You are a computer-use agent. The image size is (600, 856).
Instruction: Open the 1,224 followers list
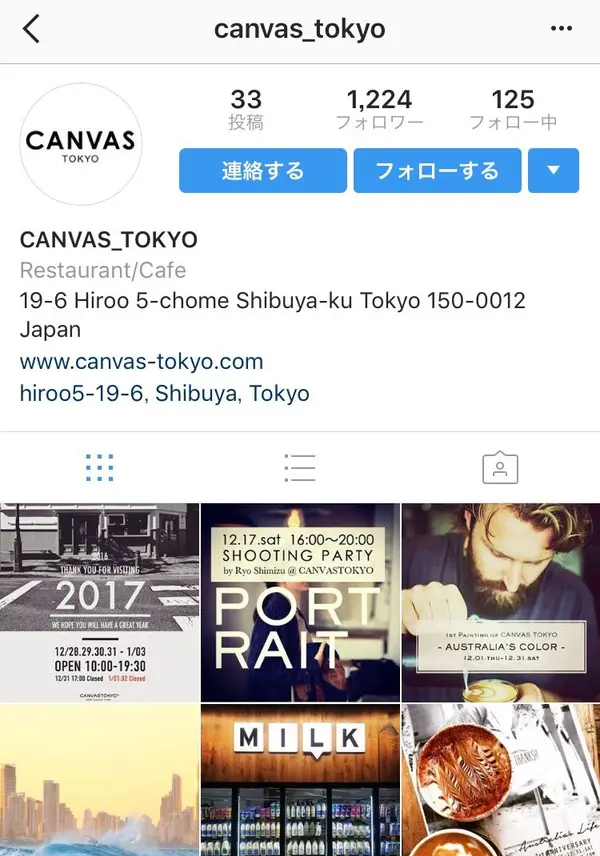[378, 109]
